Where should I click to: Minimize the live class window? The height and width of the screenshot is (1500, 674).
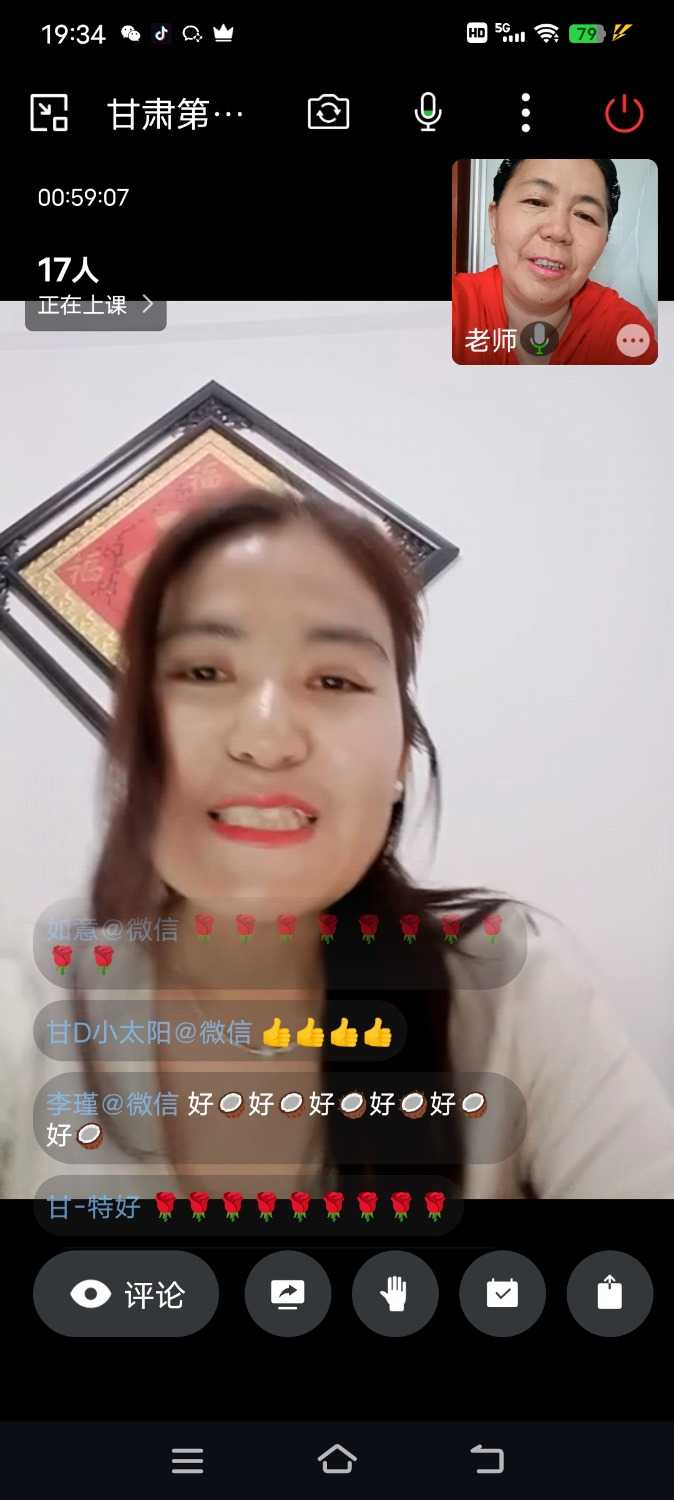49,113
